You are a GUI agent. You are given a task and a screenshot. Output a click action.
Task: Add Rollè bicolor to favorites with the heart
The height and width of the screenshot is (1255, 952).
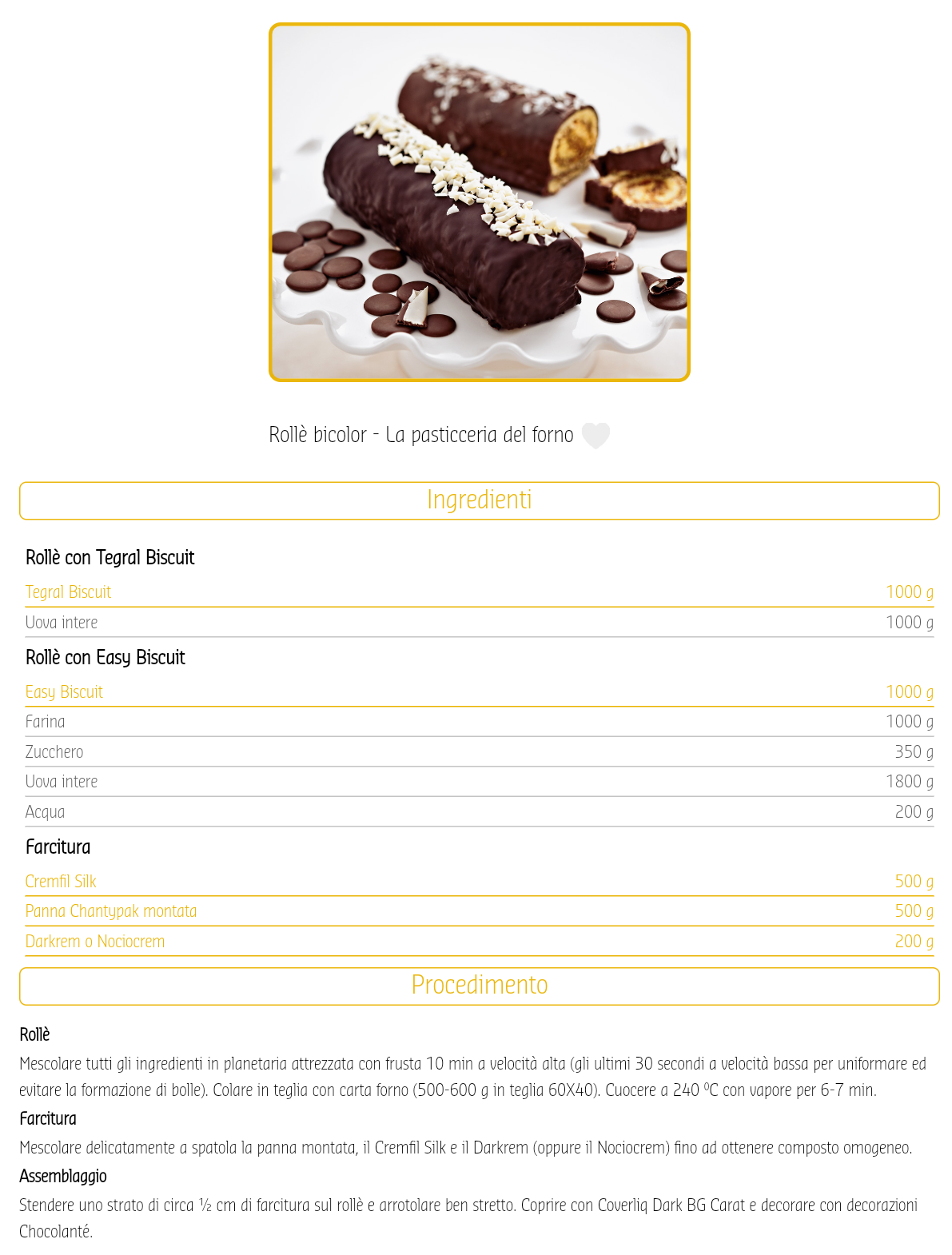click(595, 436)
